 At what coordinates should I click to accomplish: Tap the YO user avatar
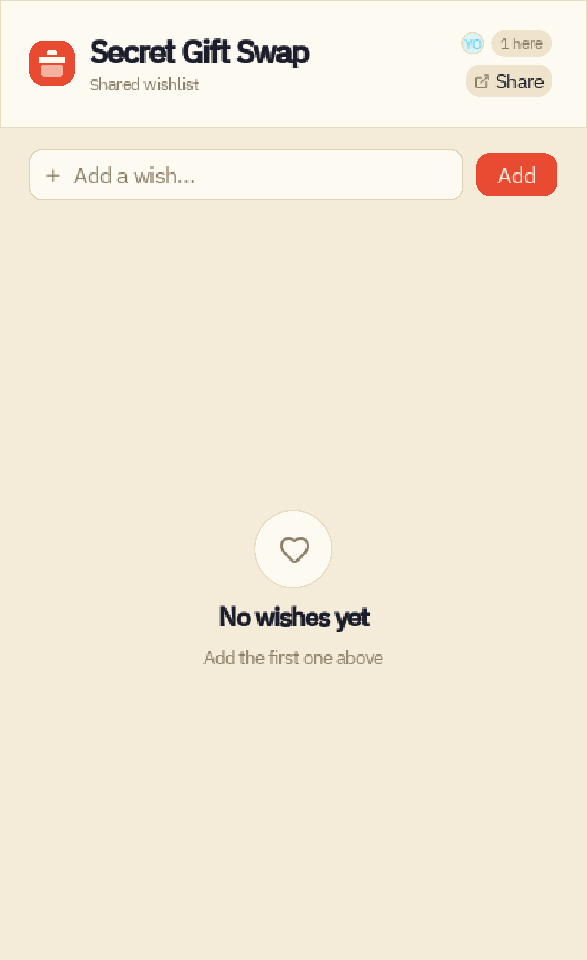pos(472,43)
